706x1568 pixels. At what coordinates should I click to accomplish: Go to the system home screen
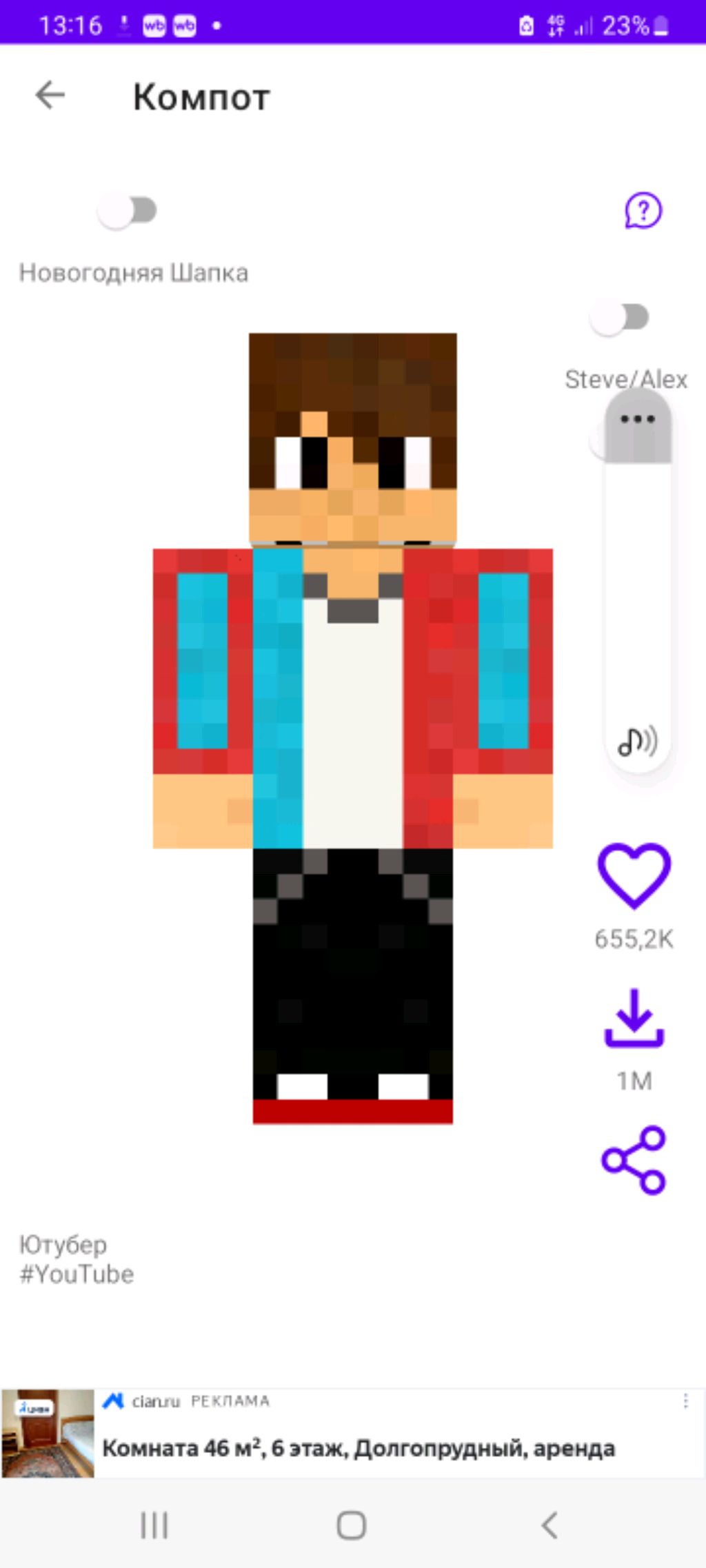[352, 1525]
